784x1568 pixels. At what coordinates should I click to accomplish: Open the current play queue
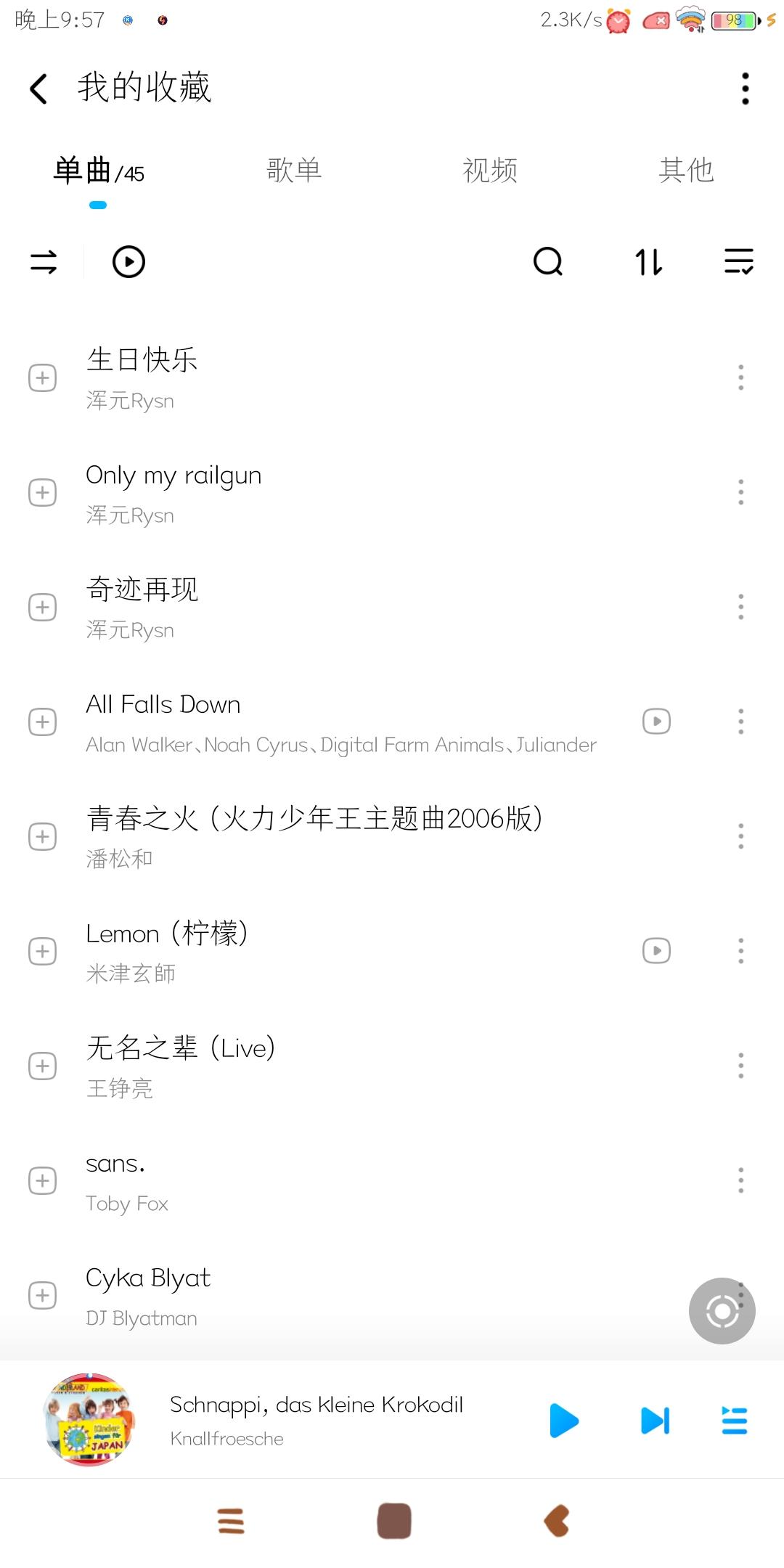click(x=735, y=1421)
